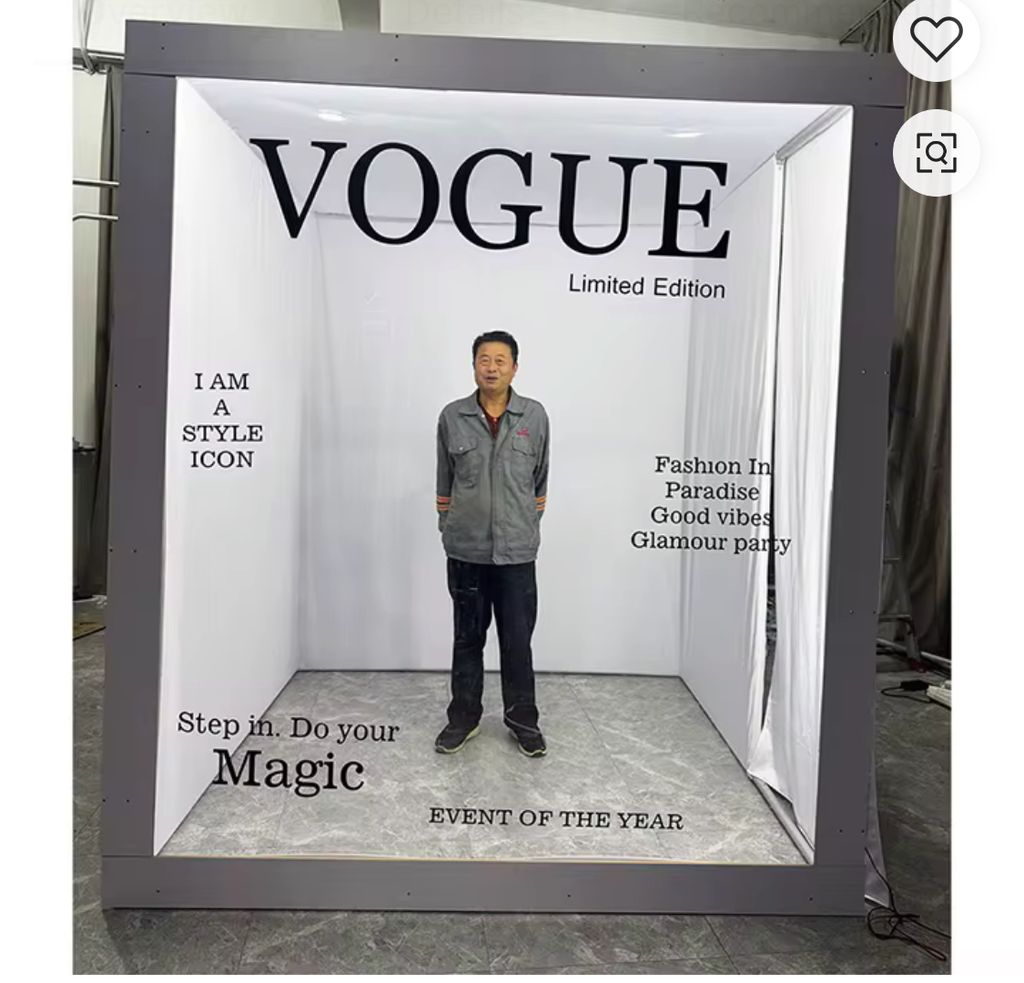
Task: Search for similar items by image
Action: click(936, 152)
